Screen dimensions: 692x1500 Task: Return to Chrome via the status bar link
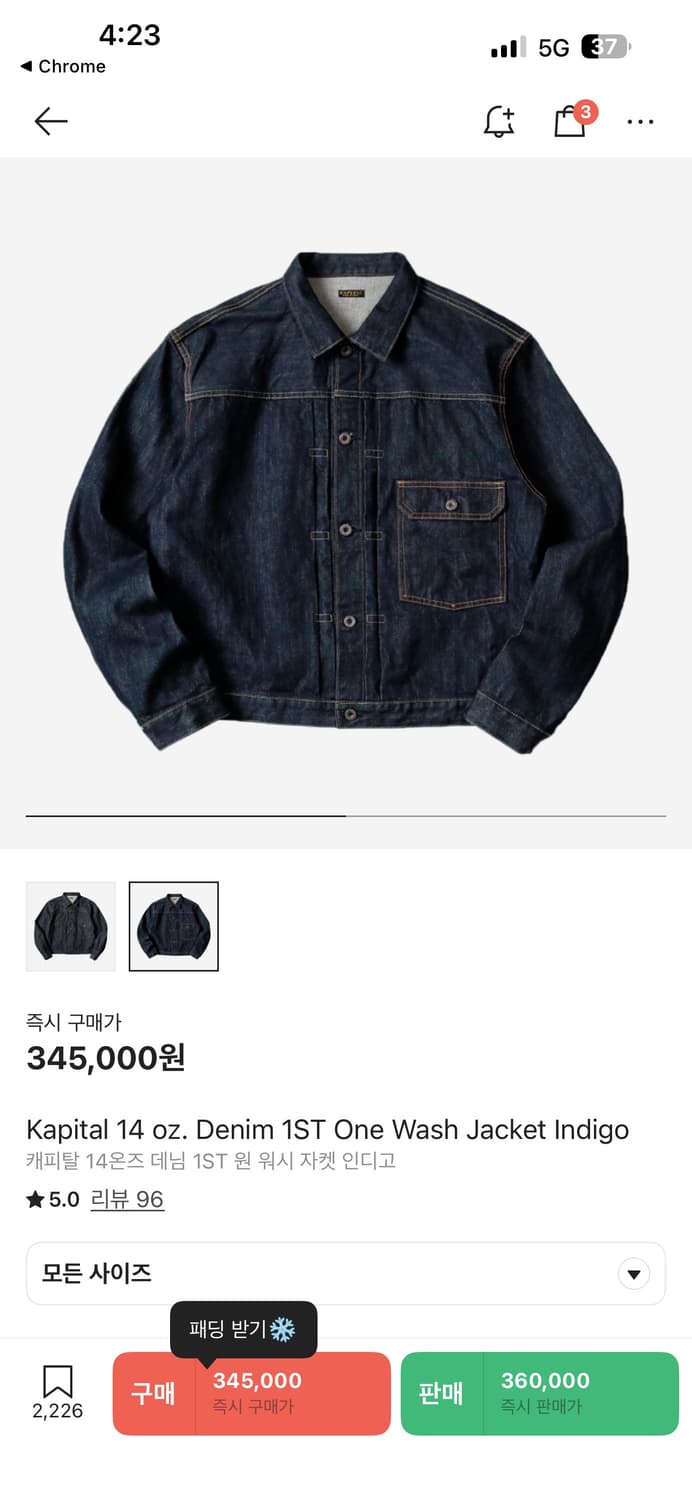coord(62,66)
